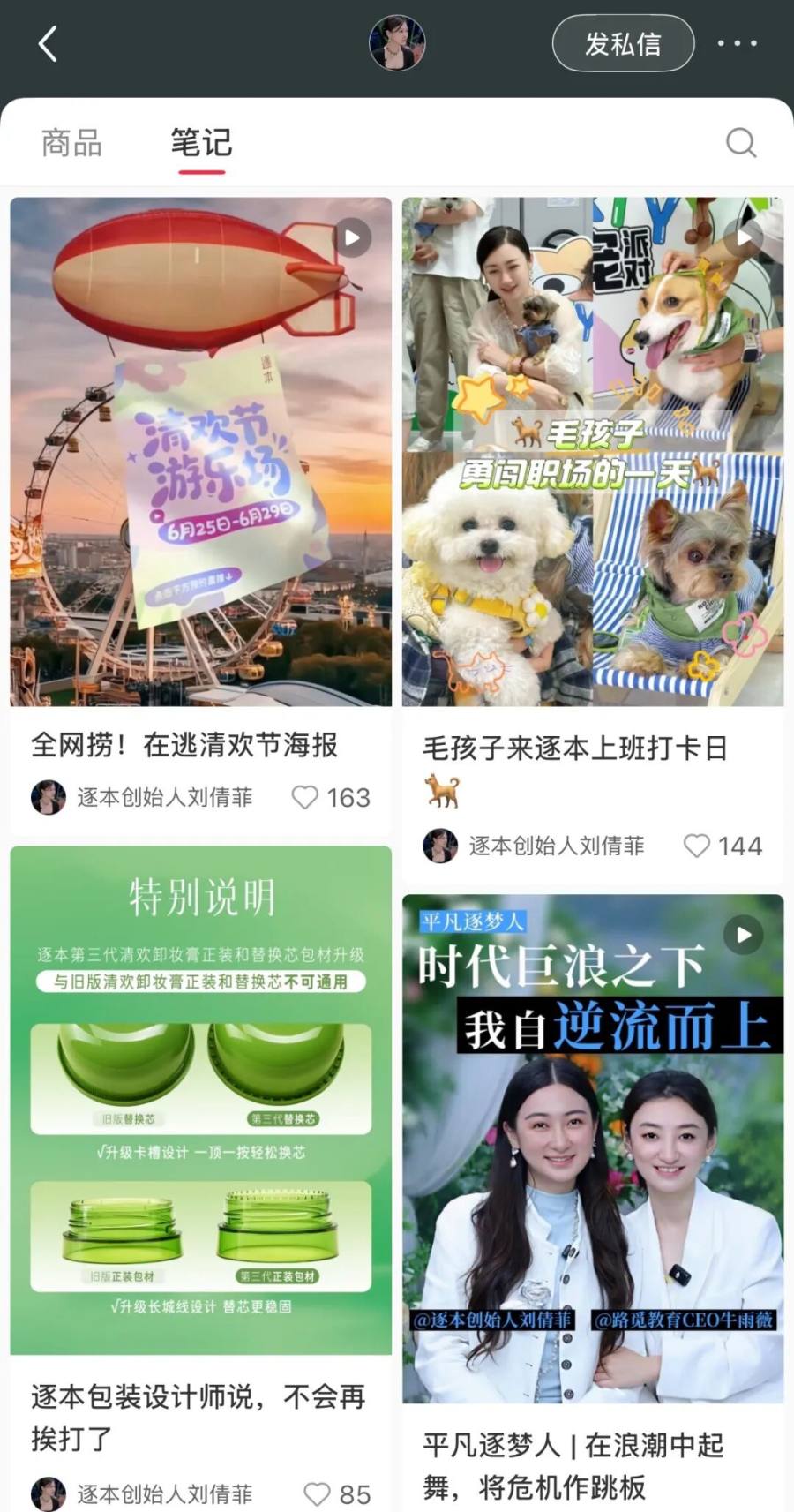The image size is (794, 1512).
Task: Open the 清欢节游乐场 poster note
Action: pos(200,451)
